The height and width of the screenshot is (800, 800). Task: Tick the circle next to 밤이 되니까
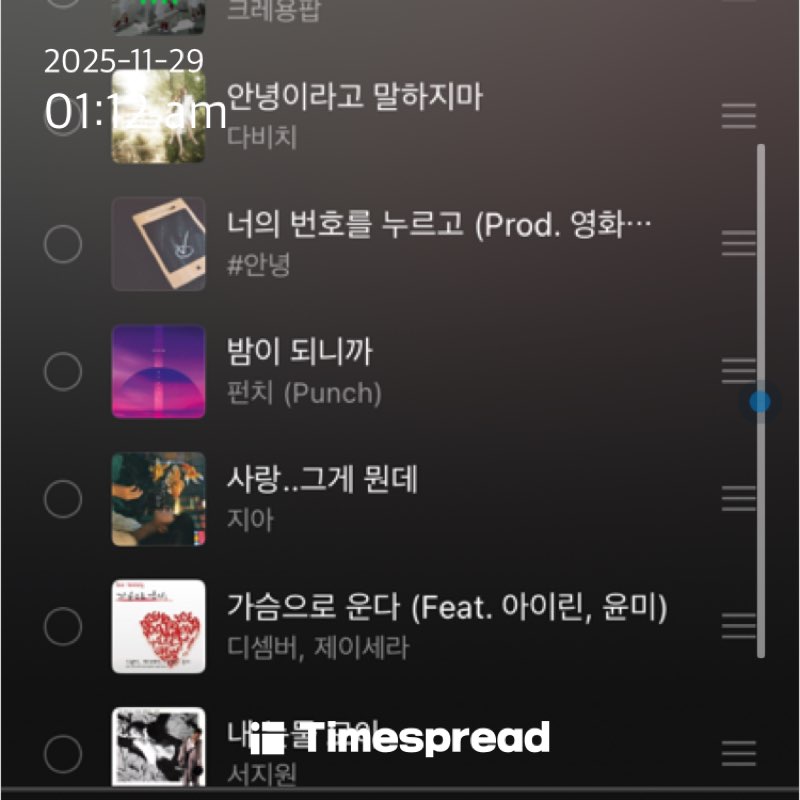coord(63,371)
